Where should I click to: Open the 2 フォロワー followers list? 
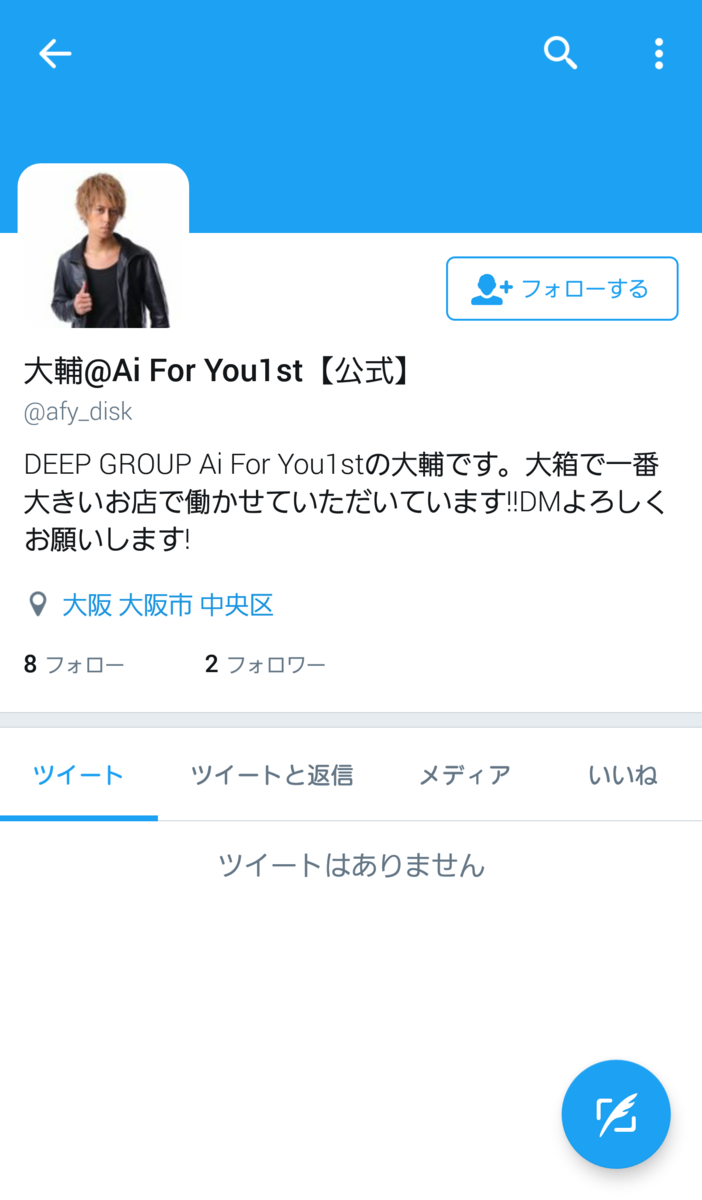click(x=265, y=664)
